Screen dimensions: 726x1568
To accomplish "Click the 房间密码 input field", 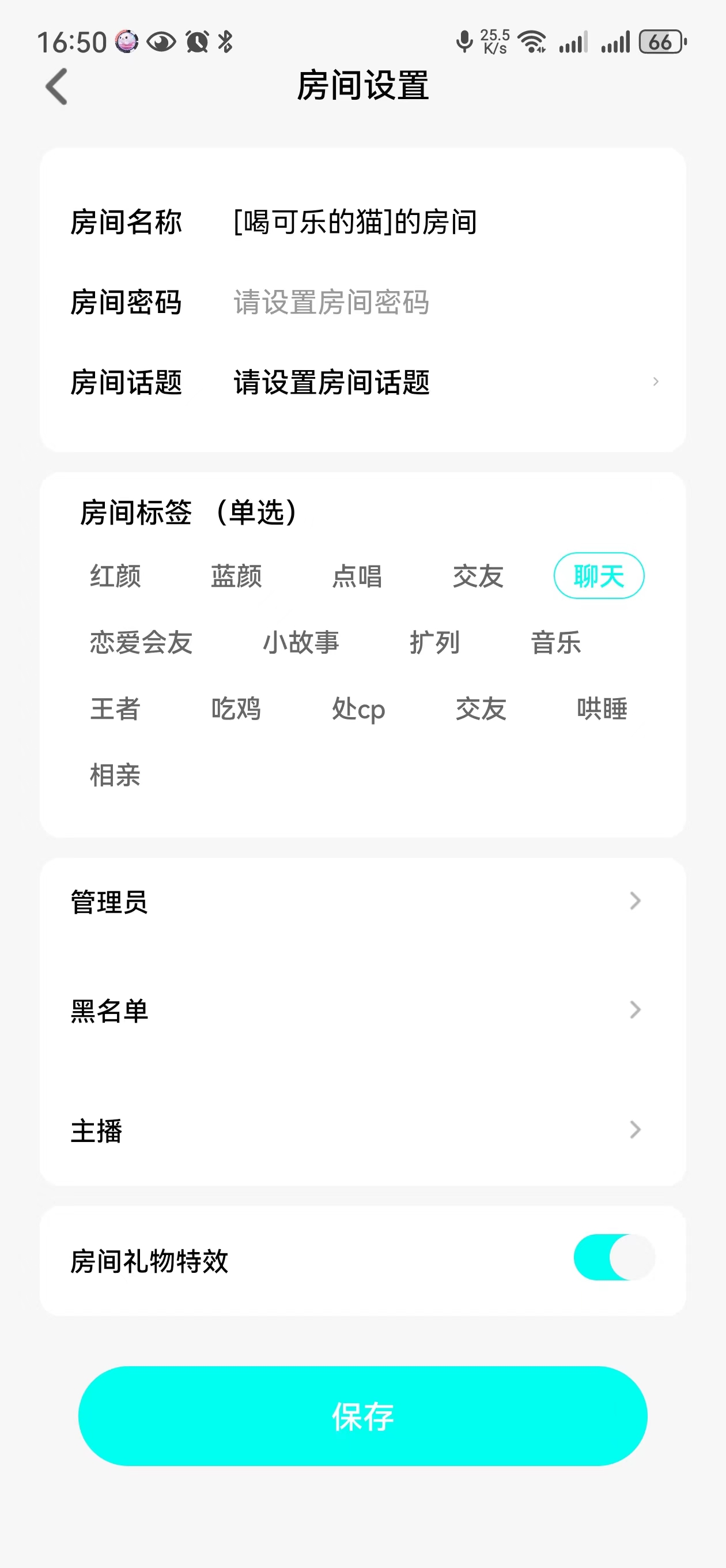I will coord(332,304).
